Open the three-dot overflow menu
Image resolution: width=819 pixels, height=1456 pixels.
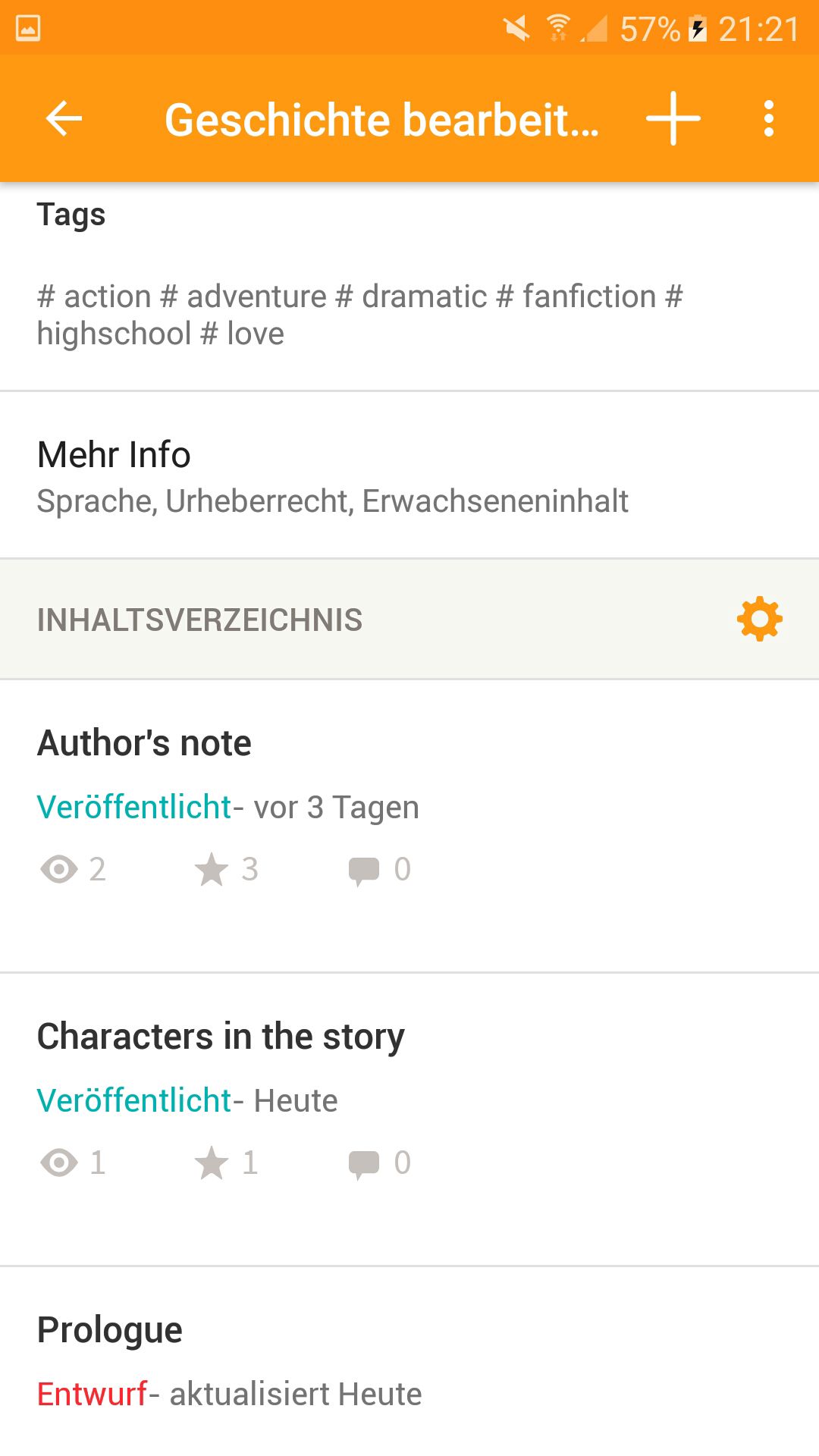[769, 119]
